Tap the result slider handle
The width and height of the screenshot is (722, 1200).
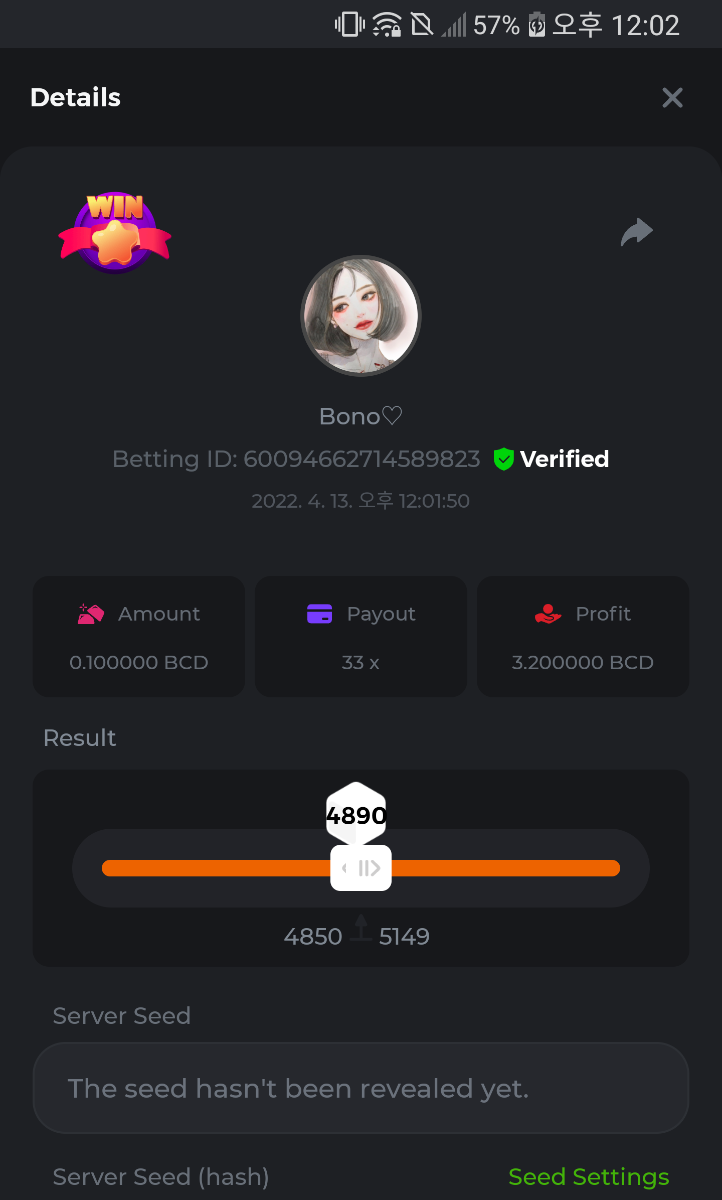coord(361,868)
